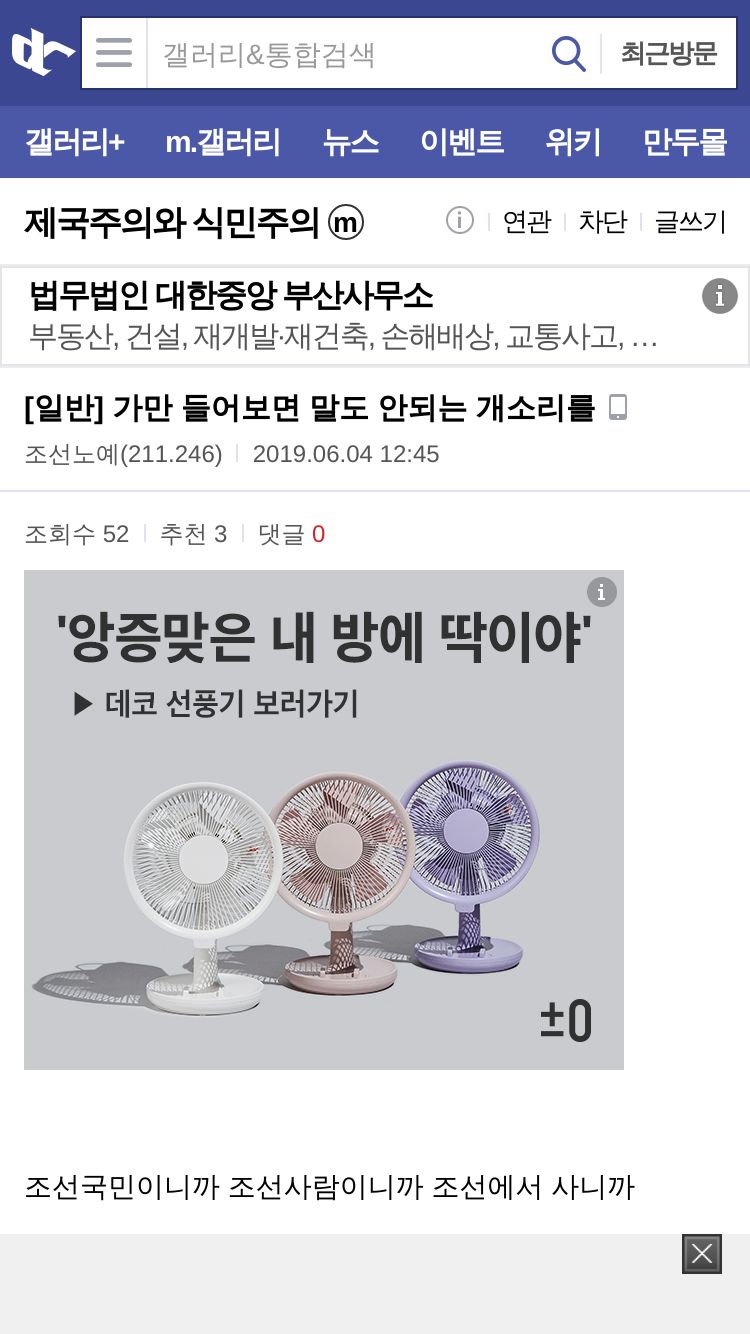
Task: Select the 위키 tab
Action: pyautogui.click(x=573, y=142)
